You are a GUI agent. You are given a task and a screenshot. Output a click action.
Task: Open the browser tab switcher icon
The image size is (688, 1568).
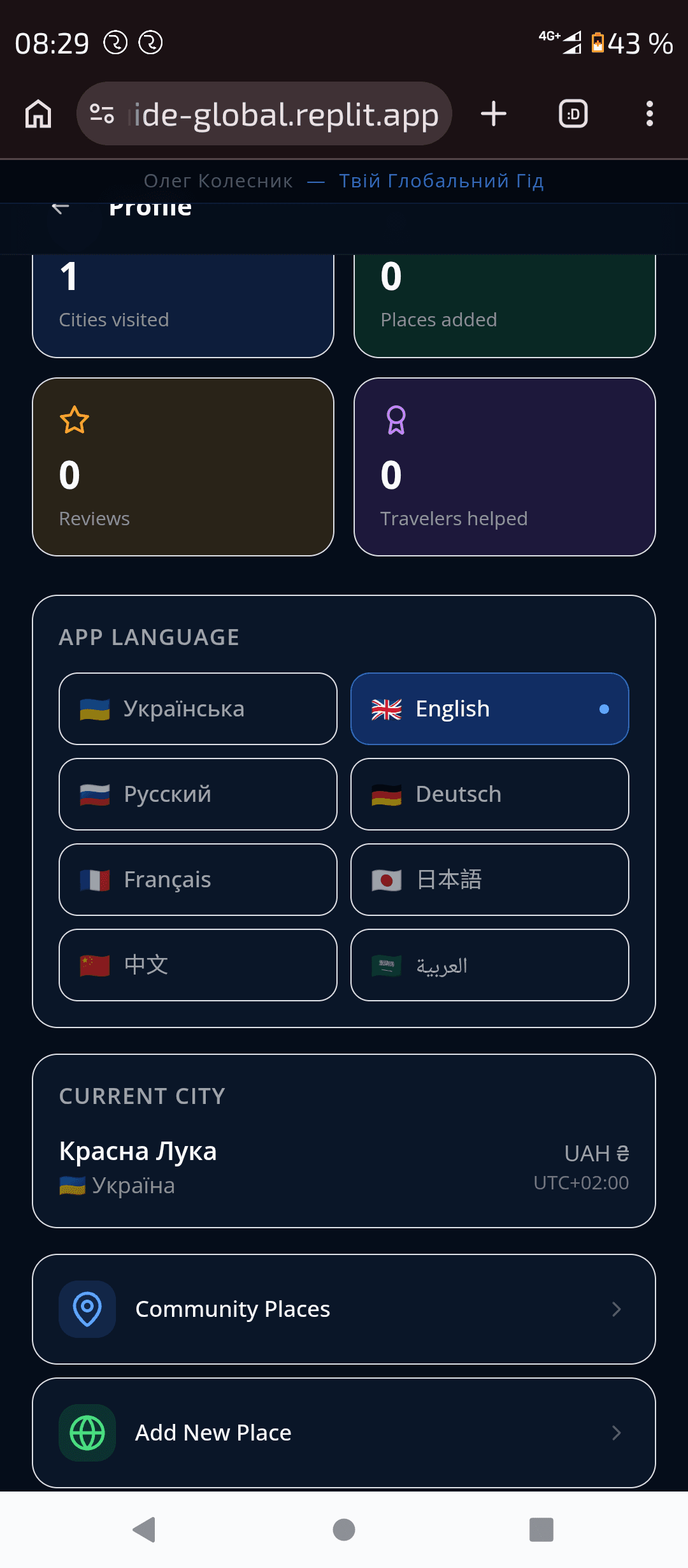(x=571, y=113)
